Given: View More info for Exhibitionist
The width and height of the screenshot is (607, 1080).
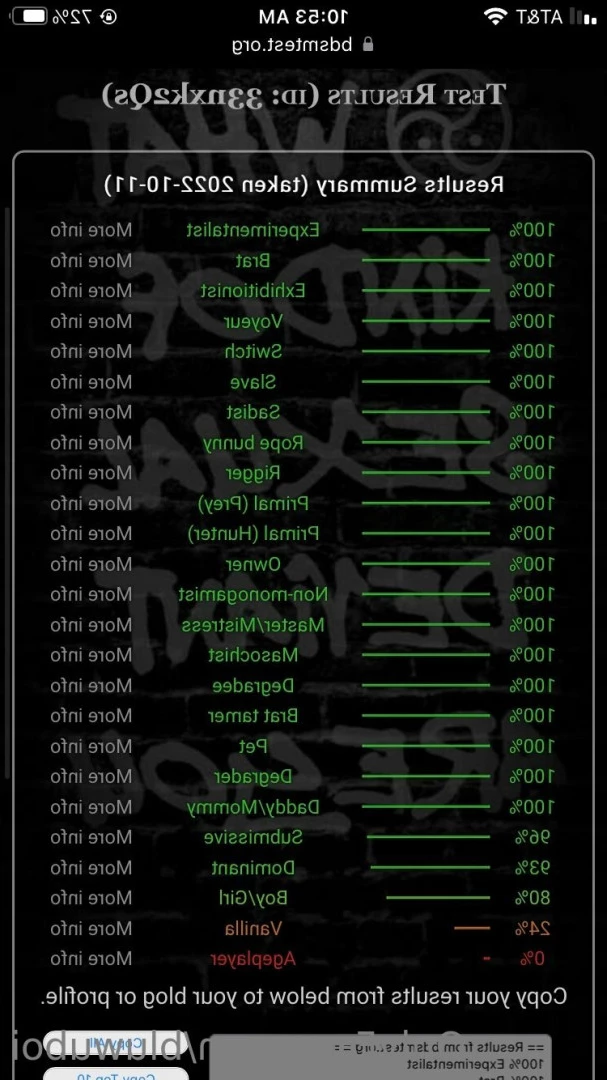Looking at the screenshot, I should (91, 290).
